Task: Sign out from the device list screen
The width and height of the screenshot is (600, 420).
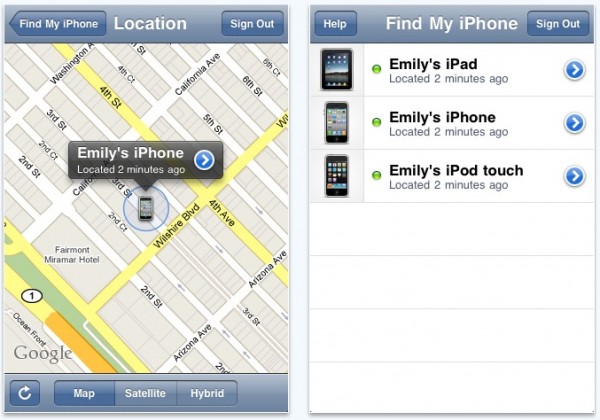Action: click(557, 23)
